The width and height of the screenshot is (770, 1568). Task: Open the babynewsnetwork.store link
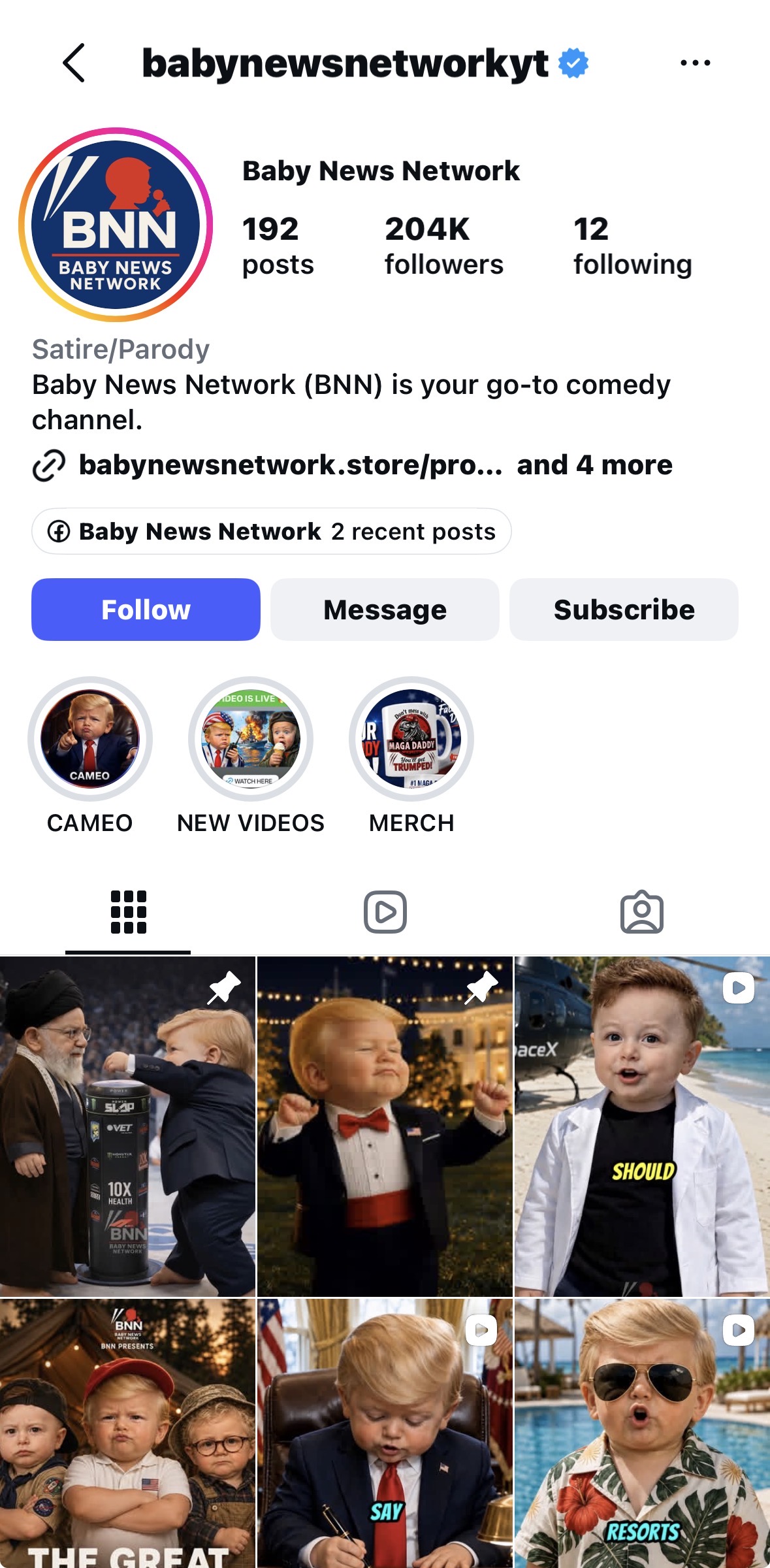[x=291, y=465]
